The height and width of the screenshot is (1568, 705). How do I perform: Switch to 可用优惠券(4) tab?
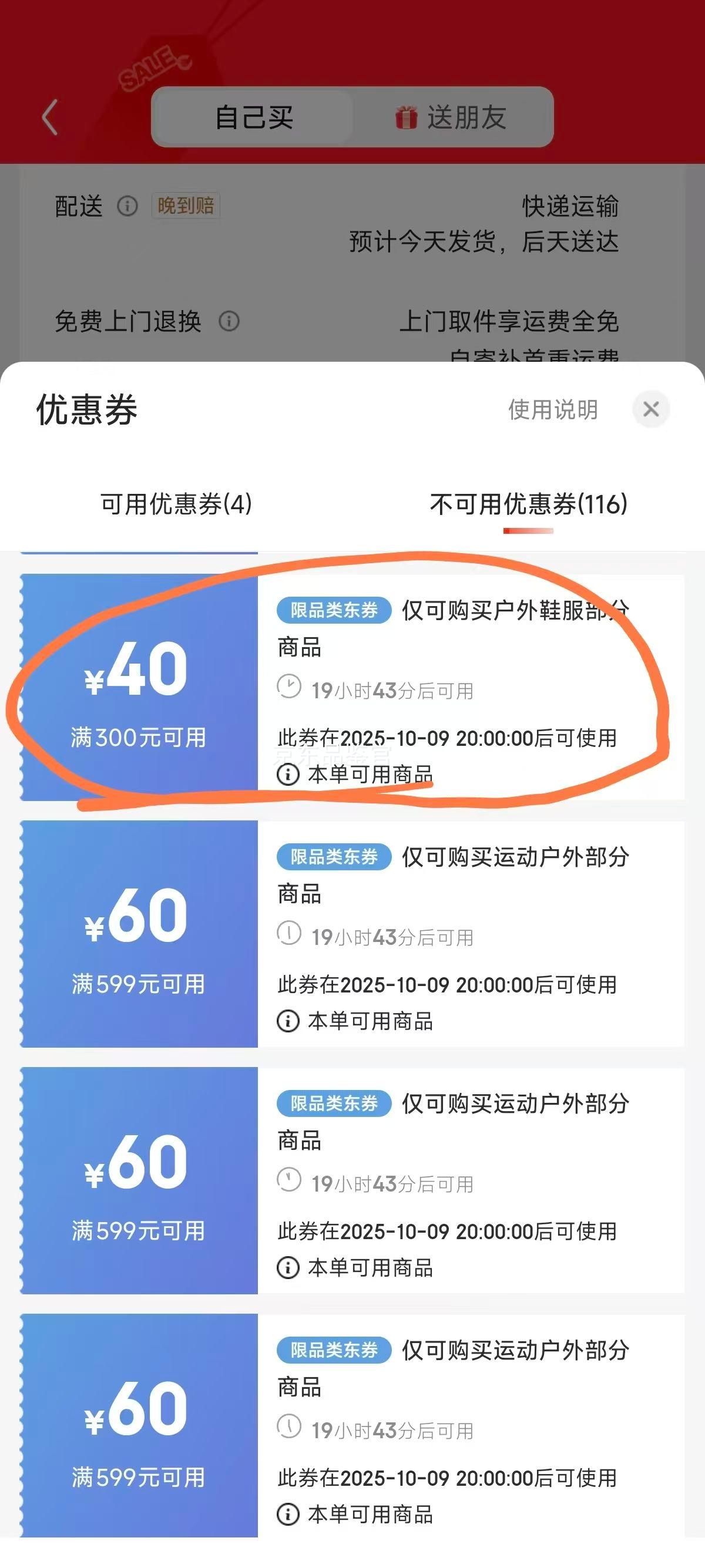(x=176, y=504)
